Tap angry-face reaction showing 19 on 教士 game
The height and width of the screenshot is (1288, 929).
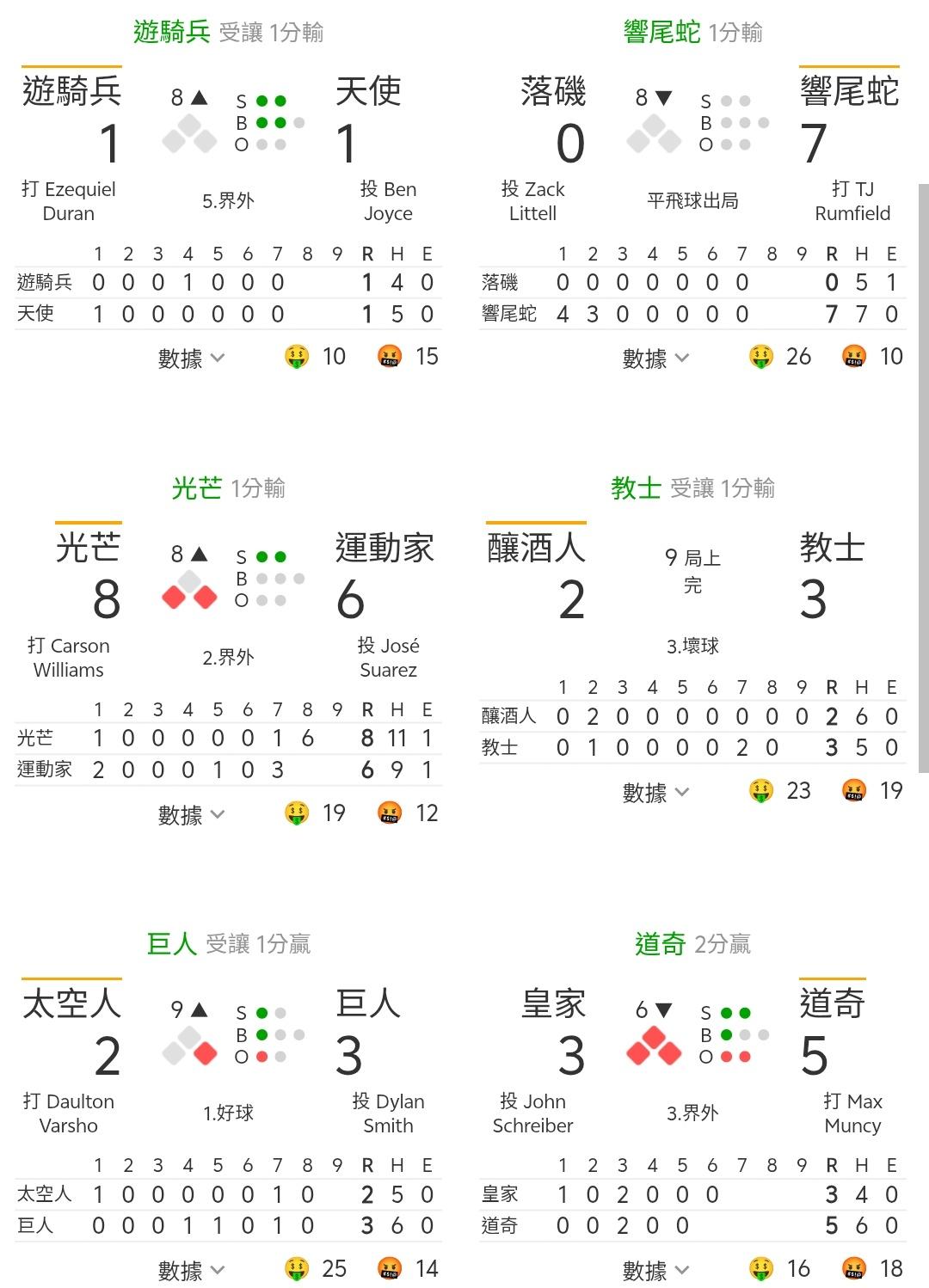click(872, 791)
